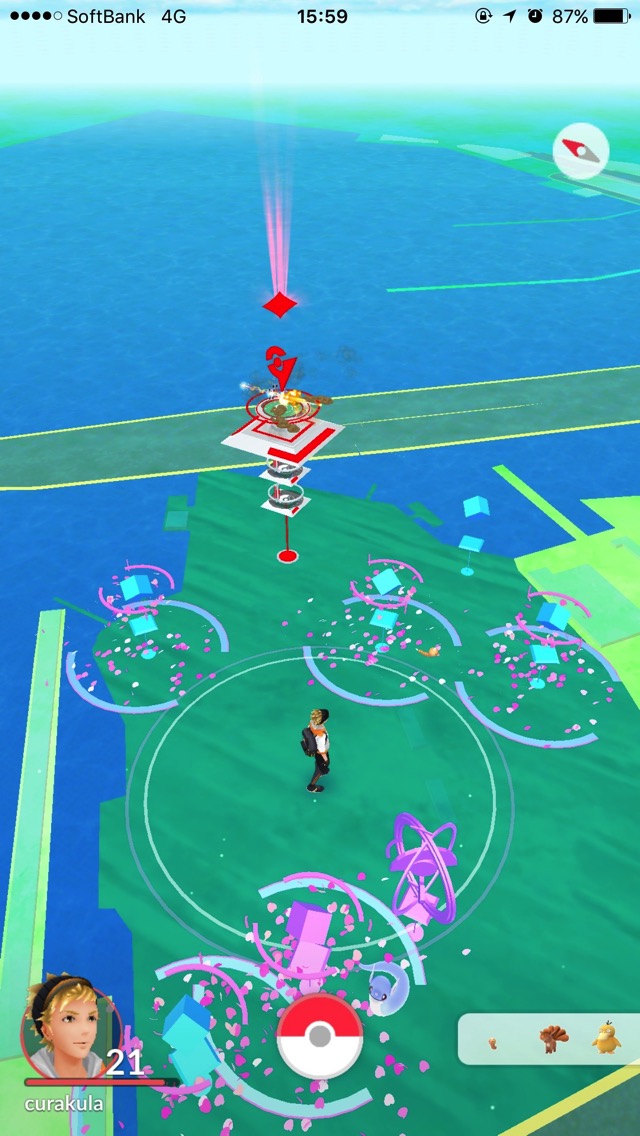The width and height of the screenshot is (640, 1136).
Task: Open the nearby Pokémon tracker
Action: tap(549, 1038)
